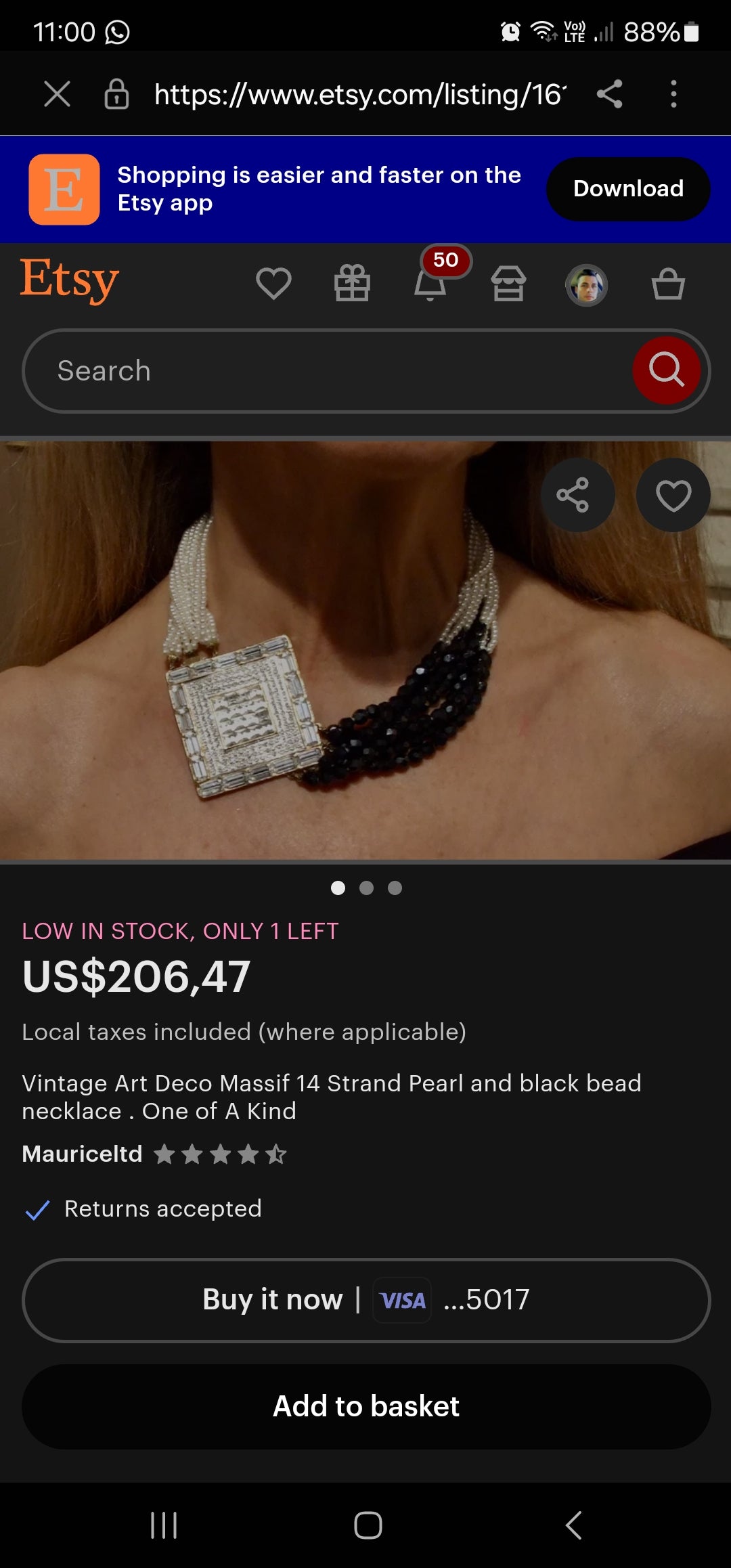731x1568 pixels.
Task: Tap into the Search field
Action: click(325, 371)
